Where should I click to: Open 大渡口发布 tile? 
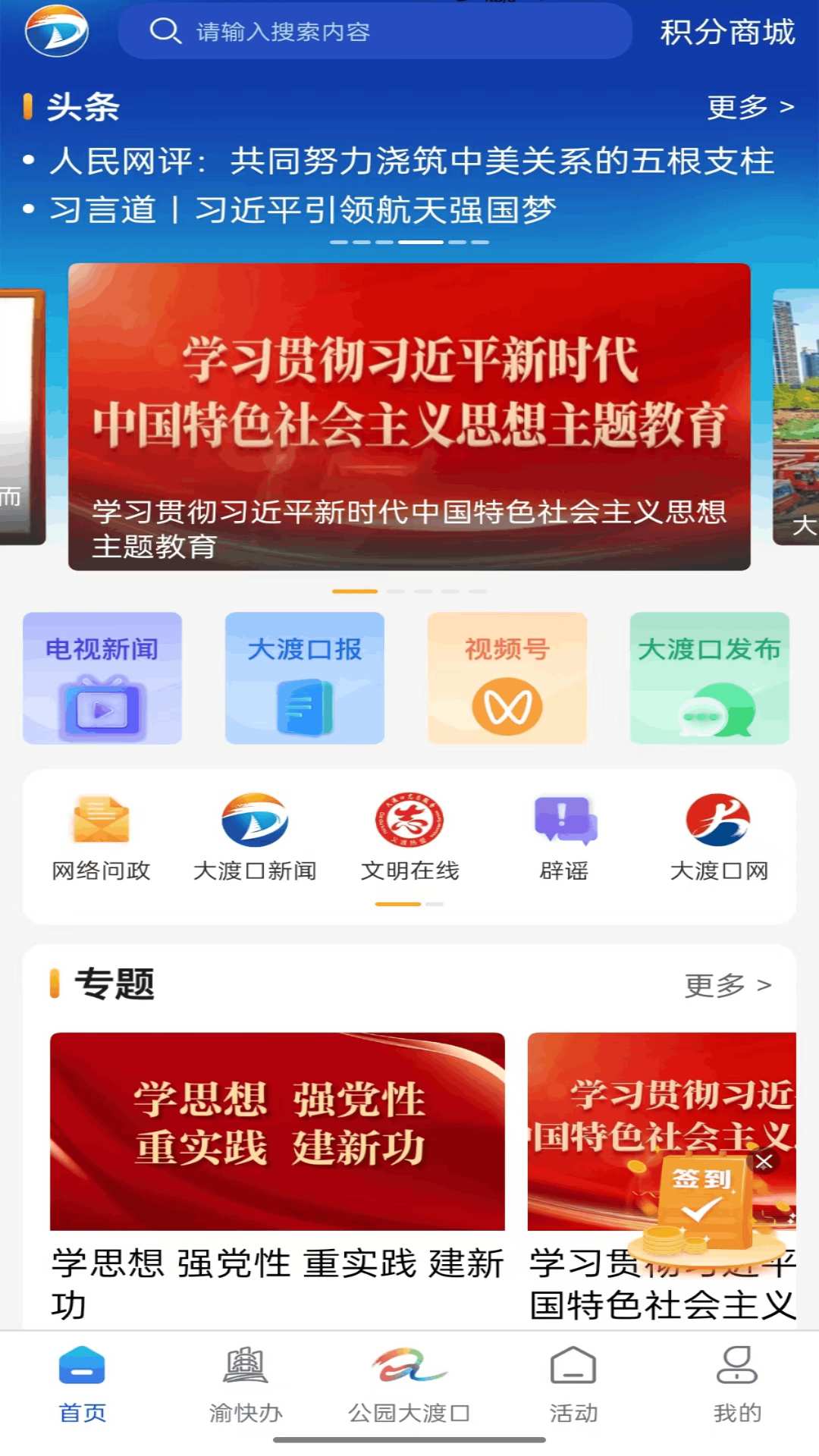pos(709,677)
